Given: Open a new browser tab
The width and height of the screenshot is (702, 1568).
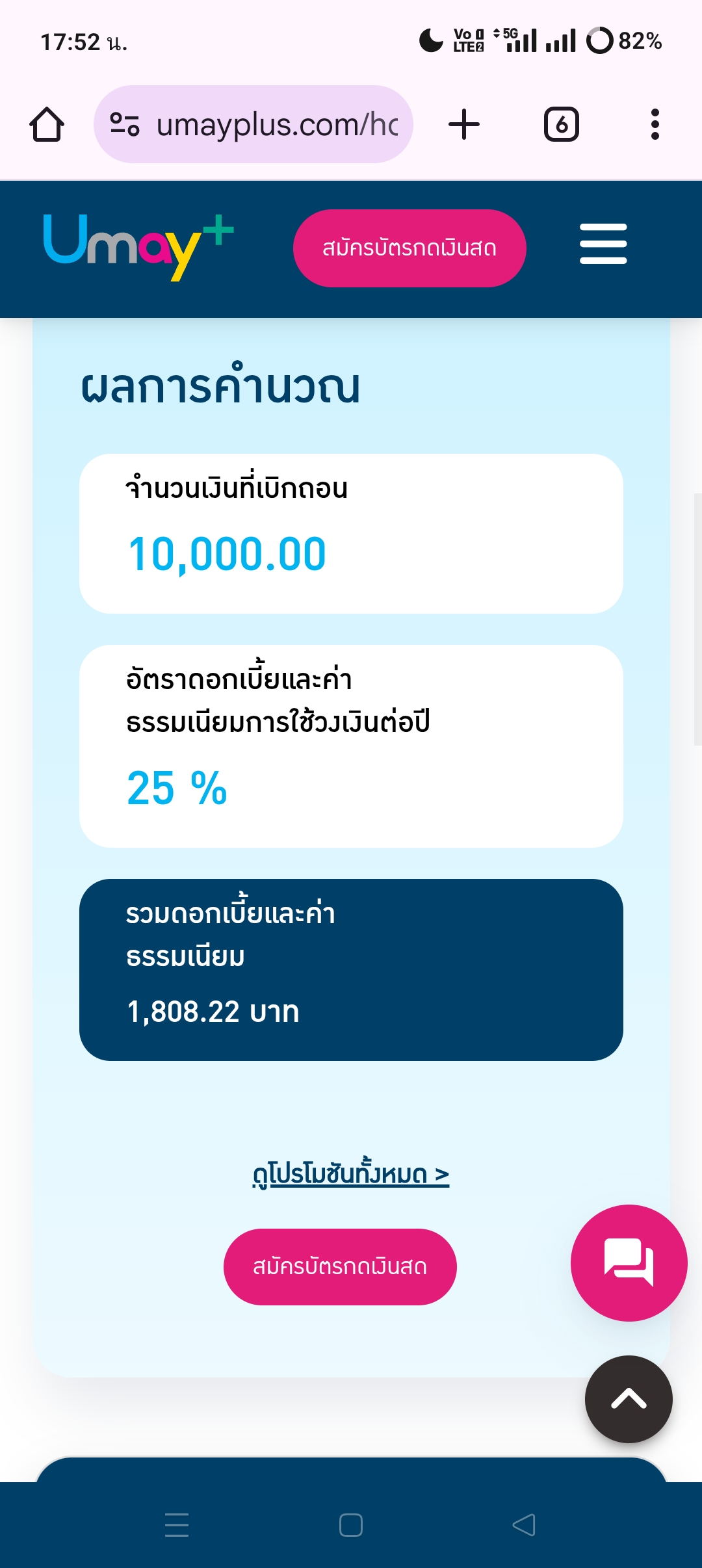Looking at the screenshot, I should click(x=464, y=124).
